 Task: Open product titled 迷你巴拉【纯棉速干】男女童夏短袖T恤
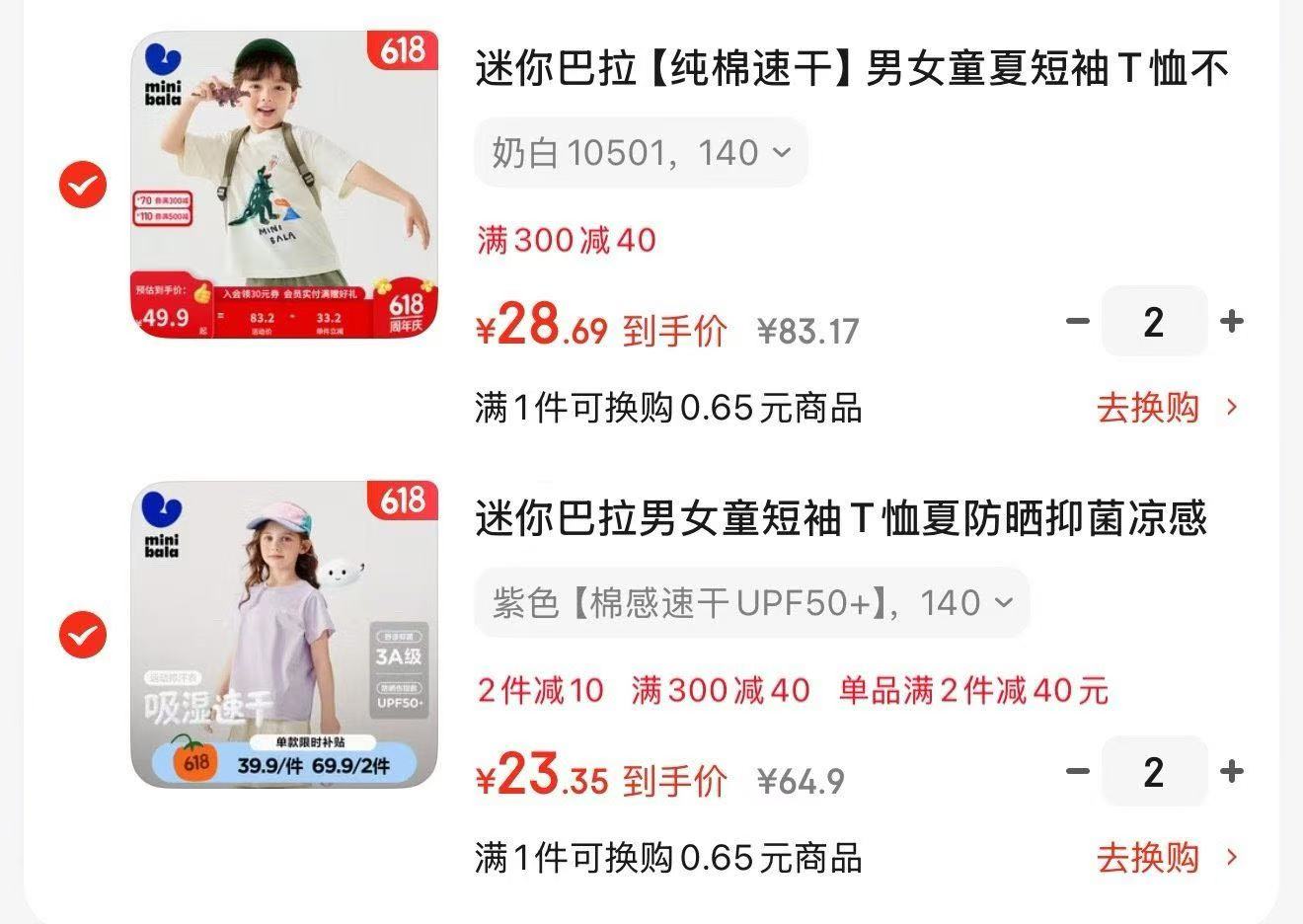pyautogui.click(x=851, y=69)
